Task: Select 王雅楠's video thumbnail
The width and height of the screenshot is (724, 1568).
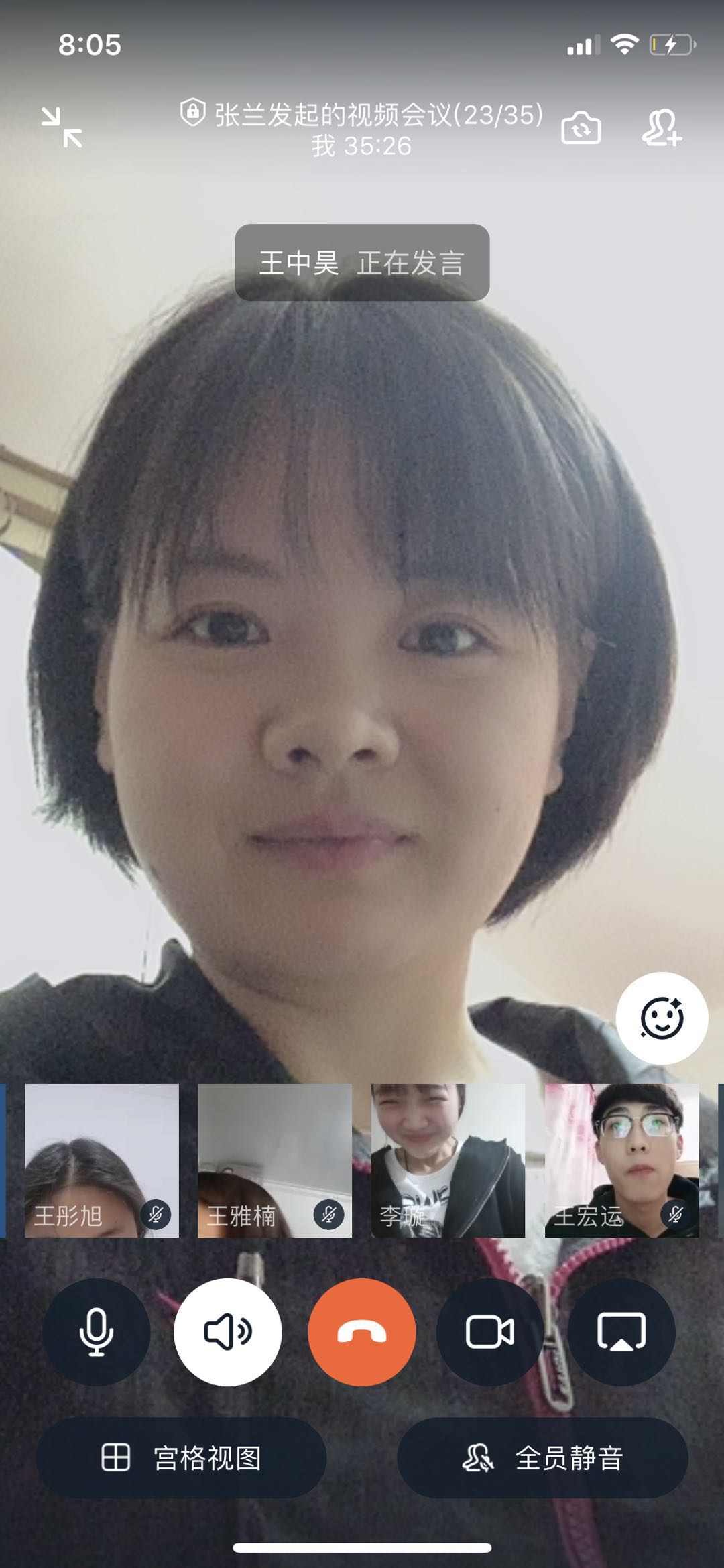Action: coord(275,1160)
